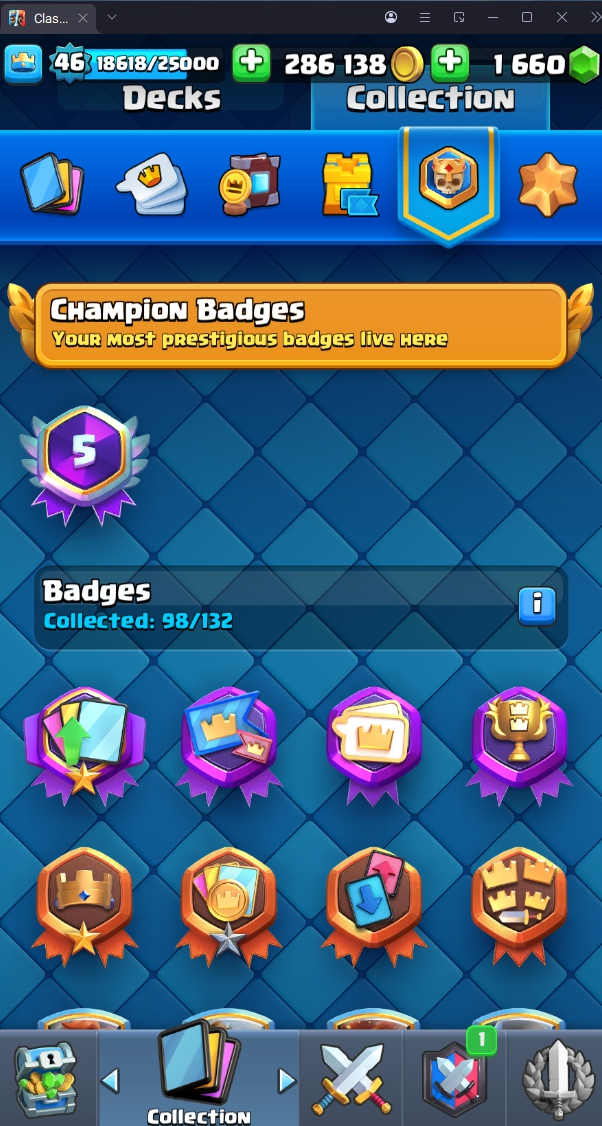This screenshot has width=602, height=1126.
Task: Switch to the Decks tab
Action: pyautogui.click(x=171, y=98)
